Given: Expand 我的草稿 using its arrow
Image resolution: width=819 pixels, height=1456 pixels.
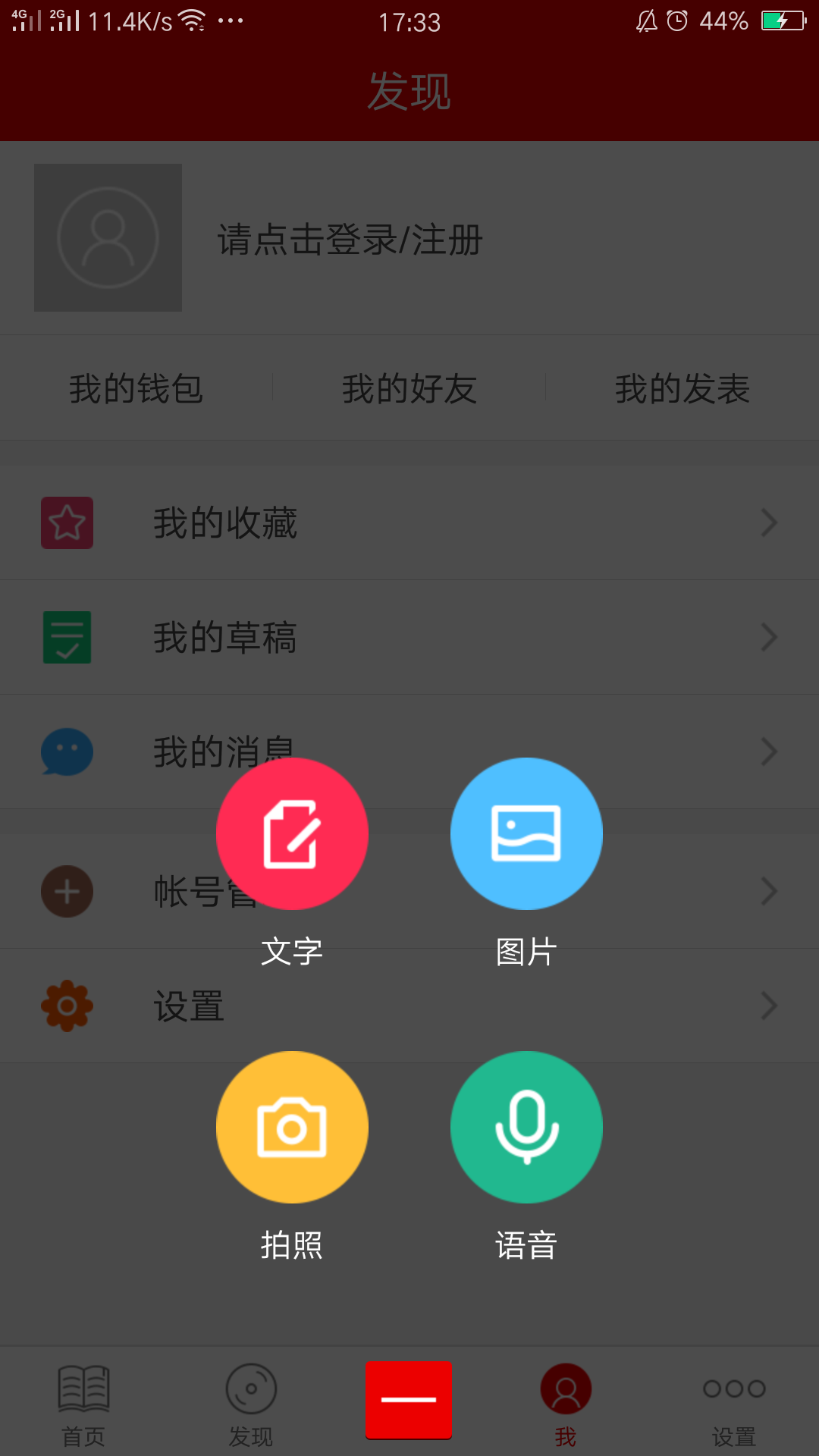Looking at the screenshot, I should coord(768,637).
